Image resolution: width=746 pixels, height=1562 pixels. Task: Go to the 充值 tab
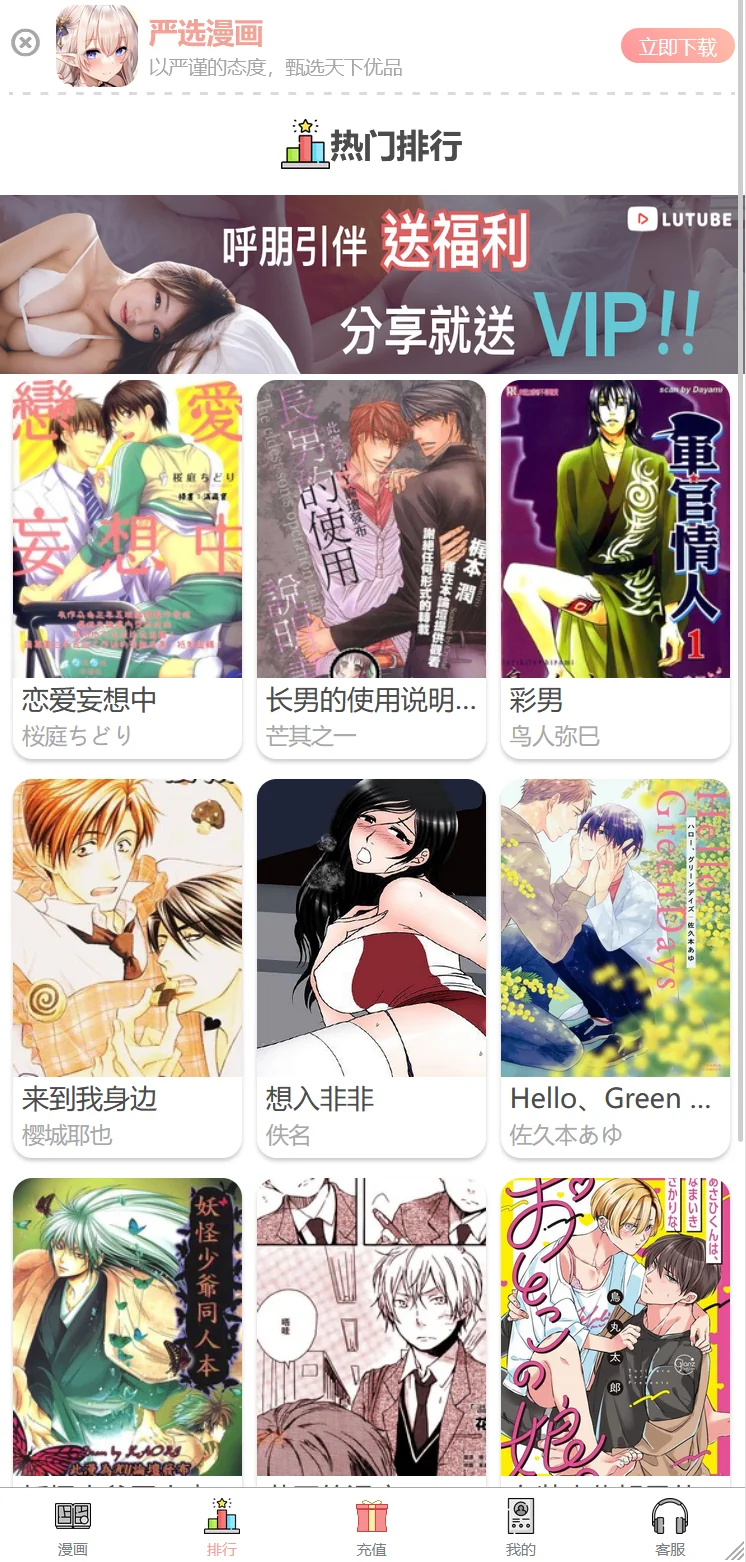pos(371,1527)
